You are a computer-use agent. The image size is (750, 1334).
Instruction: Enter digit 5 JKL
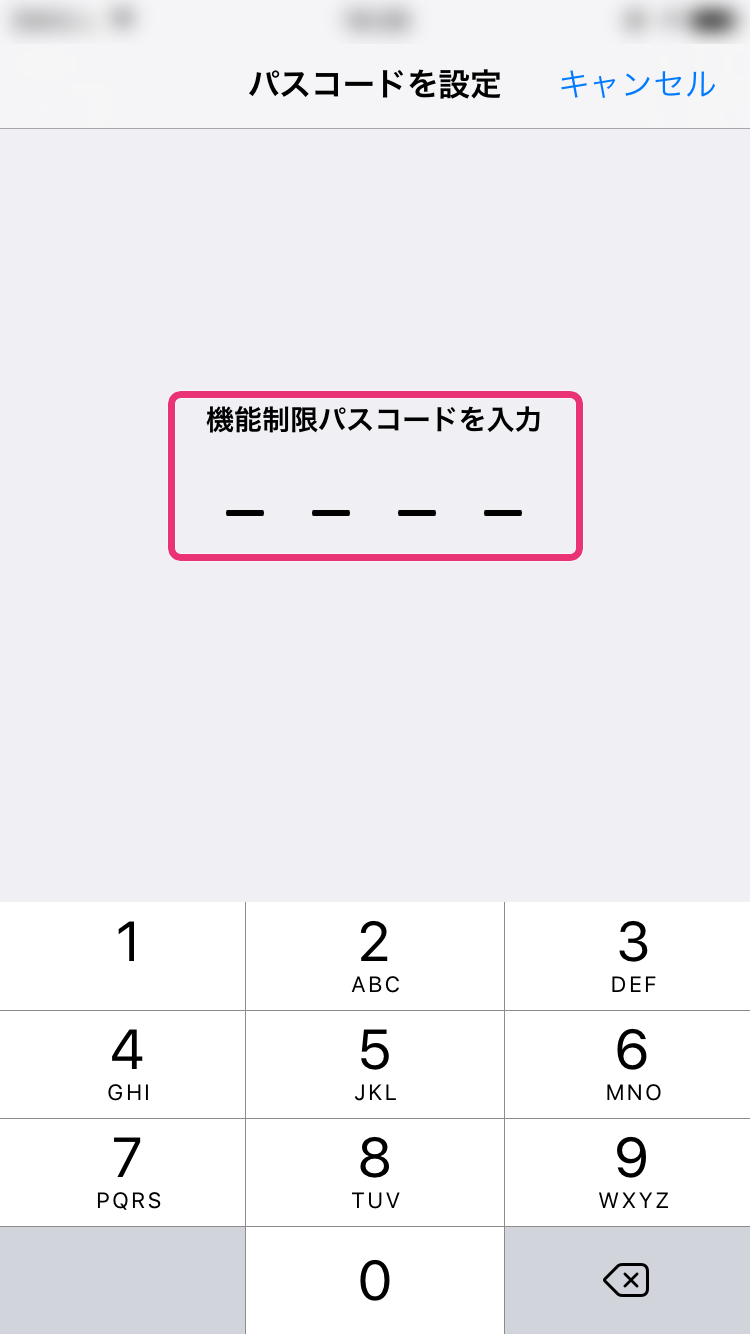click(375, 1064)
